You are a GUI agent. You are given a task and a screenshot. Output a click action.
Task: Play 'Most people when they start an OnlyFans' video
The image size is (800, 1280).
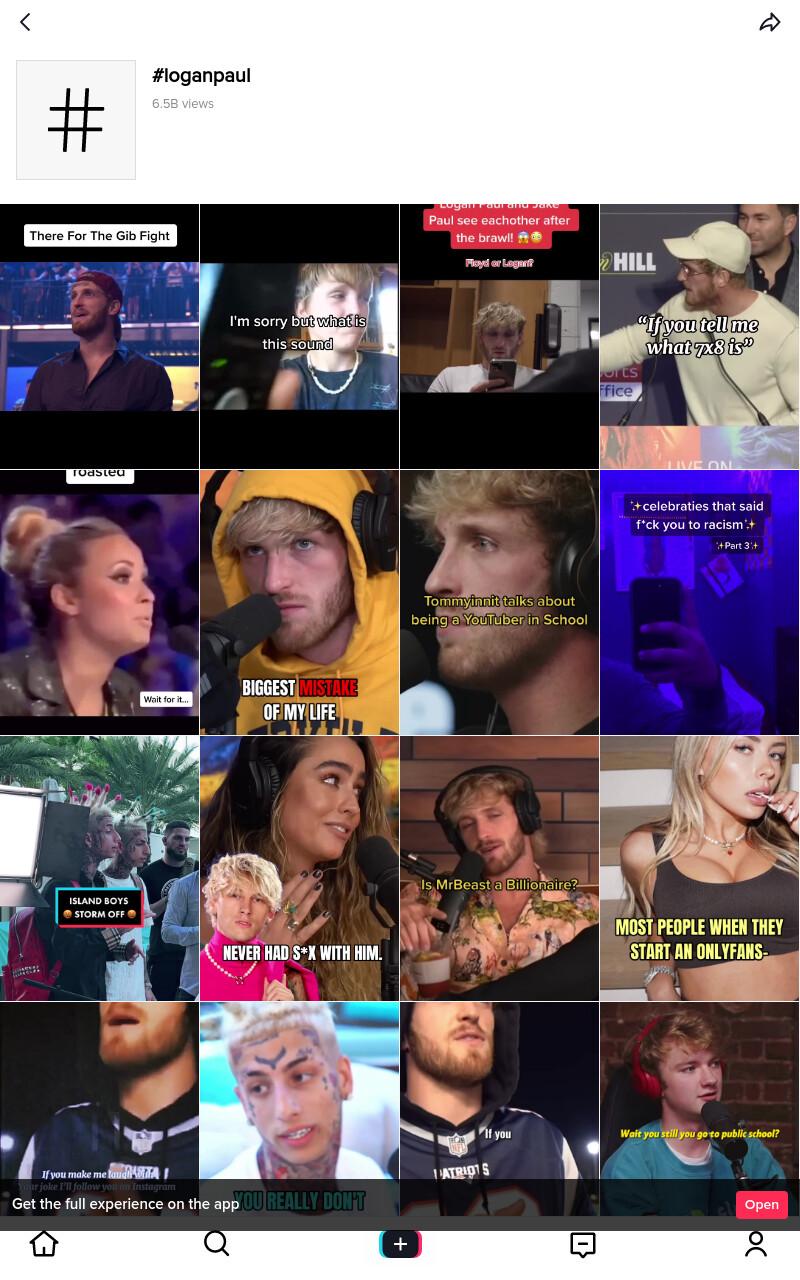[x=699, y=868]
